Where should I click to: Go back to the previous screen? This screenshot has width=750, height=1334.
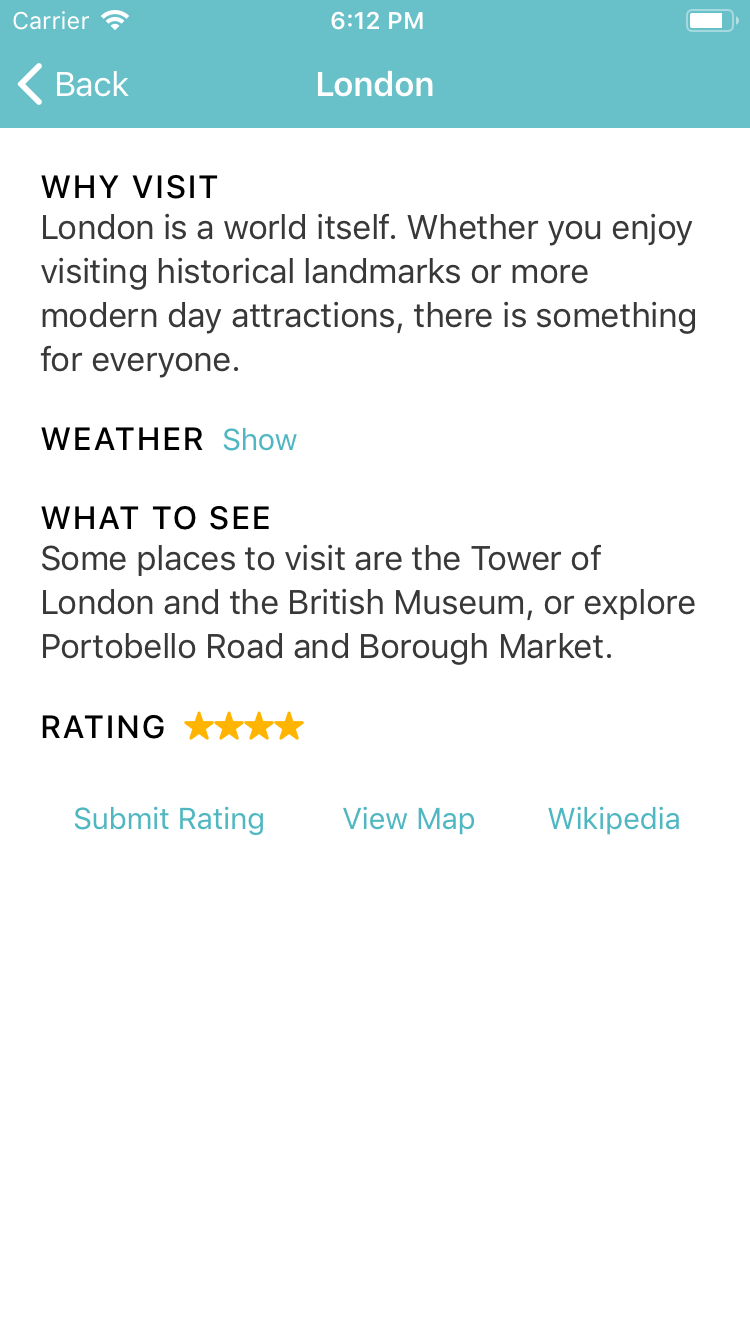(x=73, y=85)
